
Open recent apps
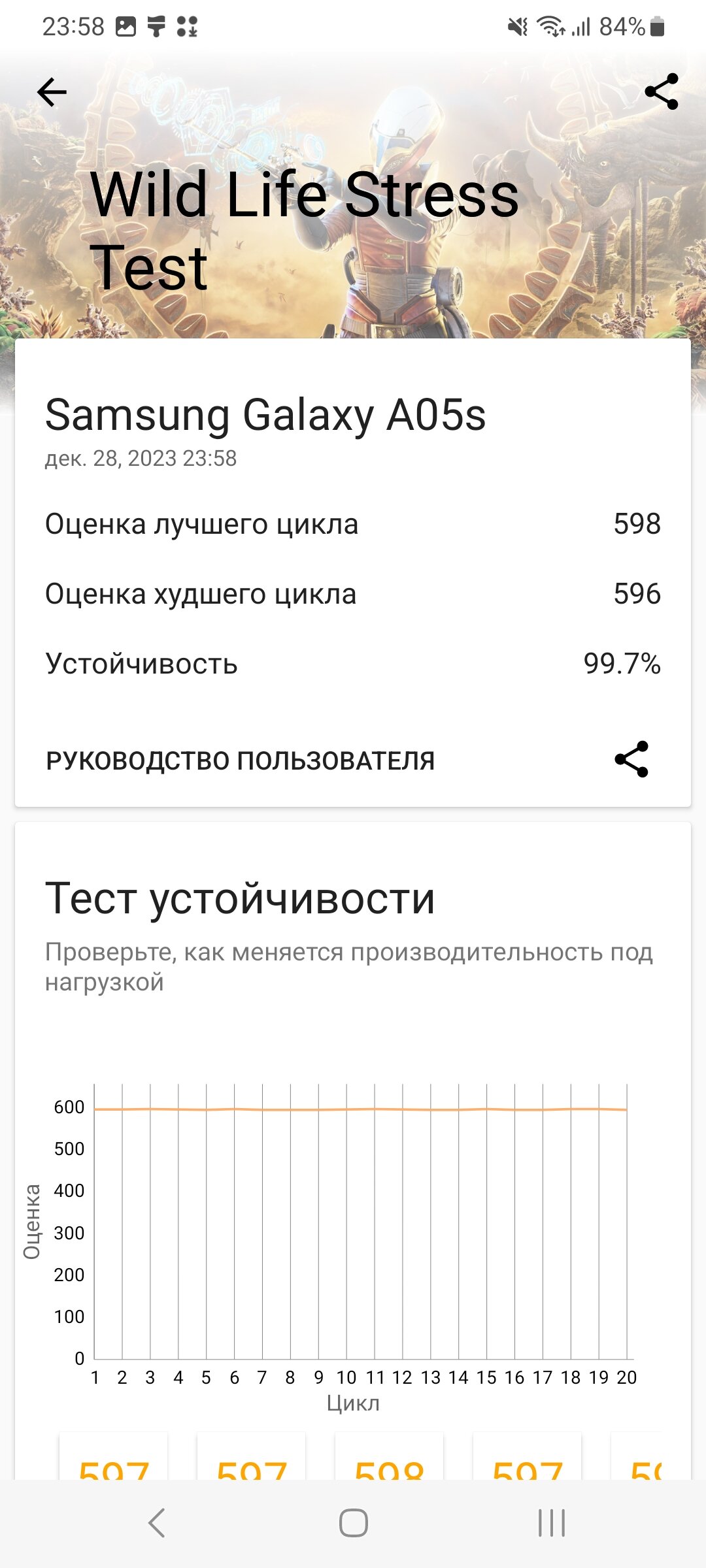pyautogui.click(x=551, y=1523)
